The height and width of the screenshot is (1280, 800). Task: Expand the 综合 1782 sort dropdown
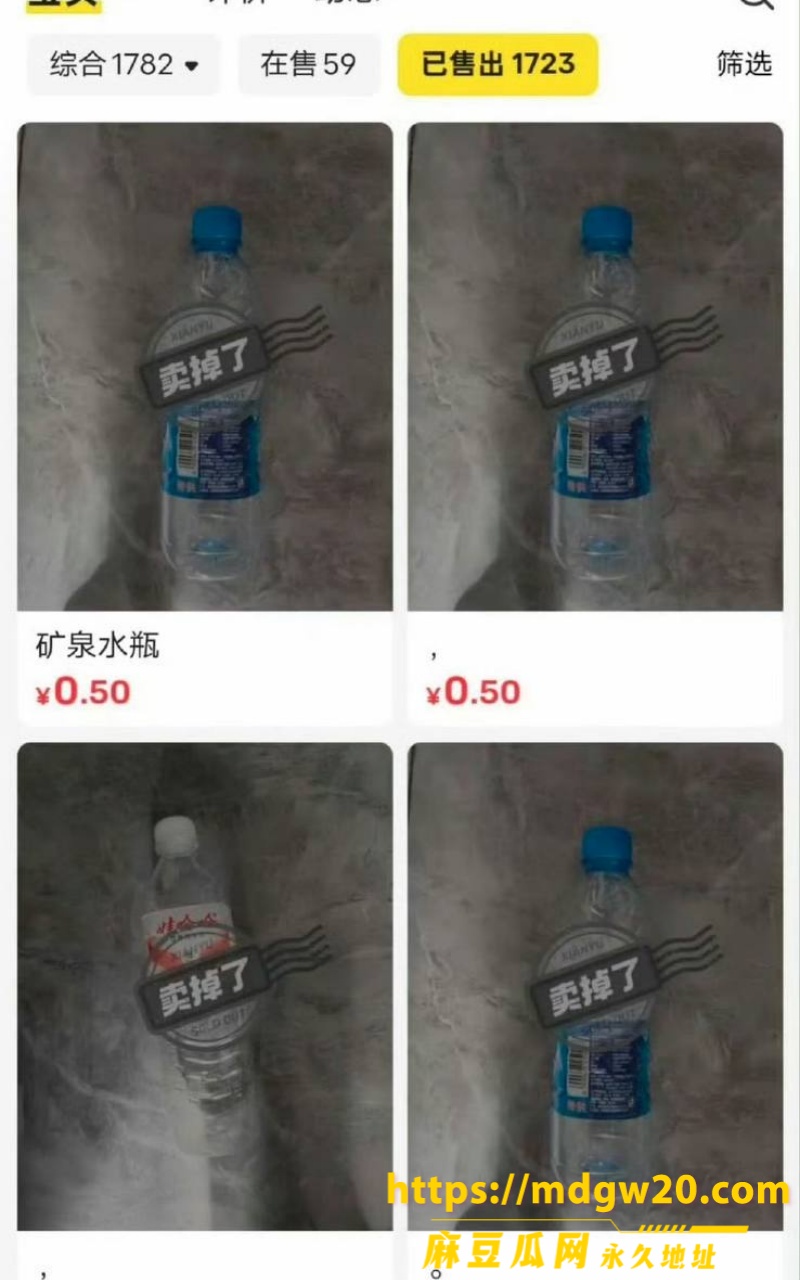(x=123, y=65)
